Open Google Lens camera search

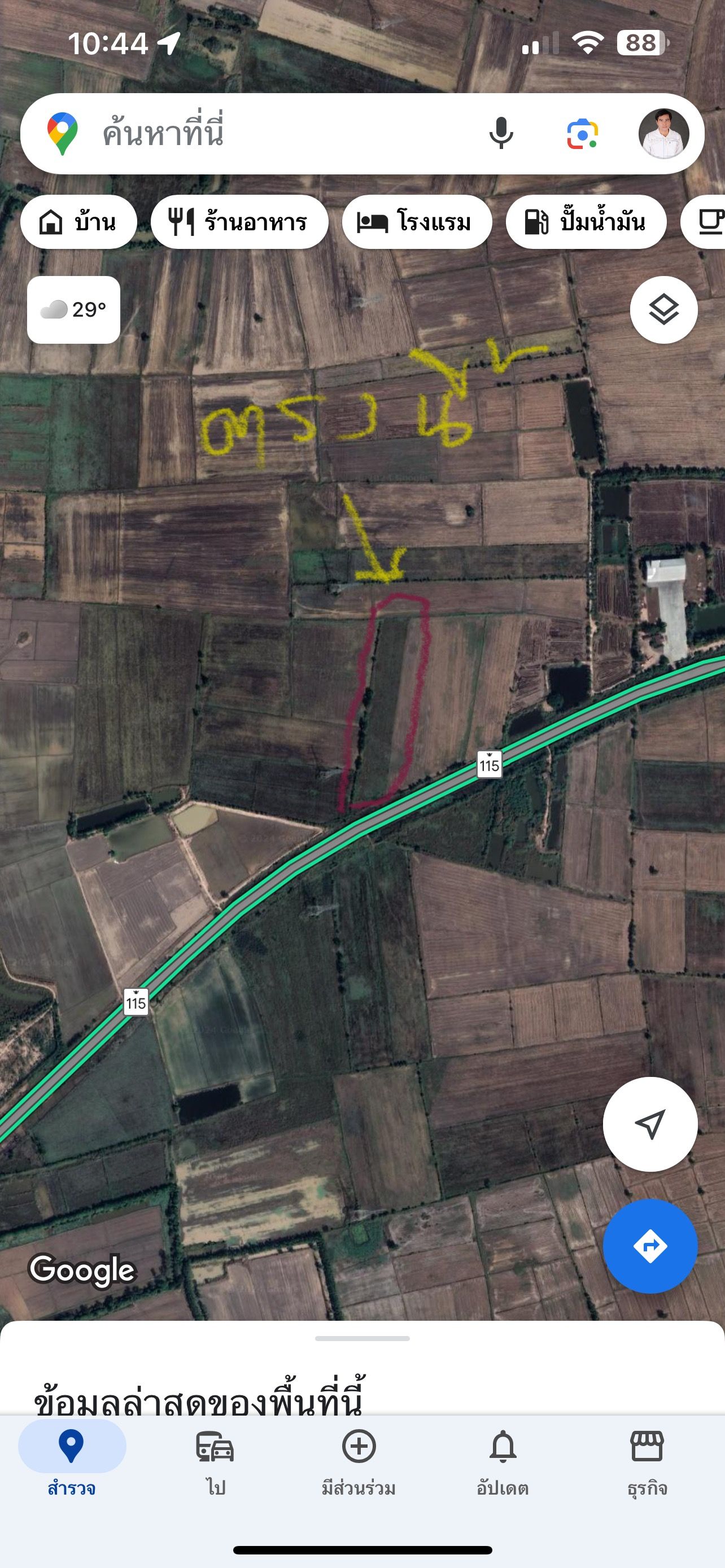[x=583, y=134]
